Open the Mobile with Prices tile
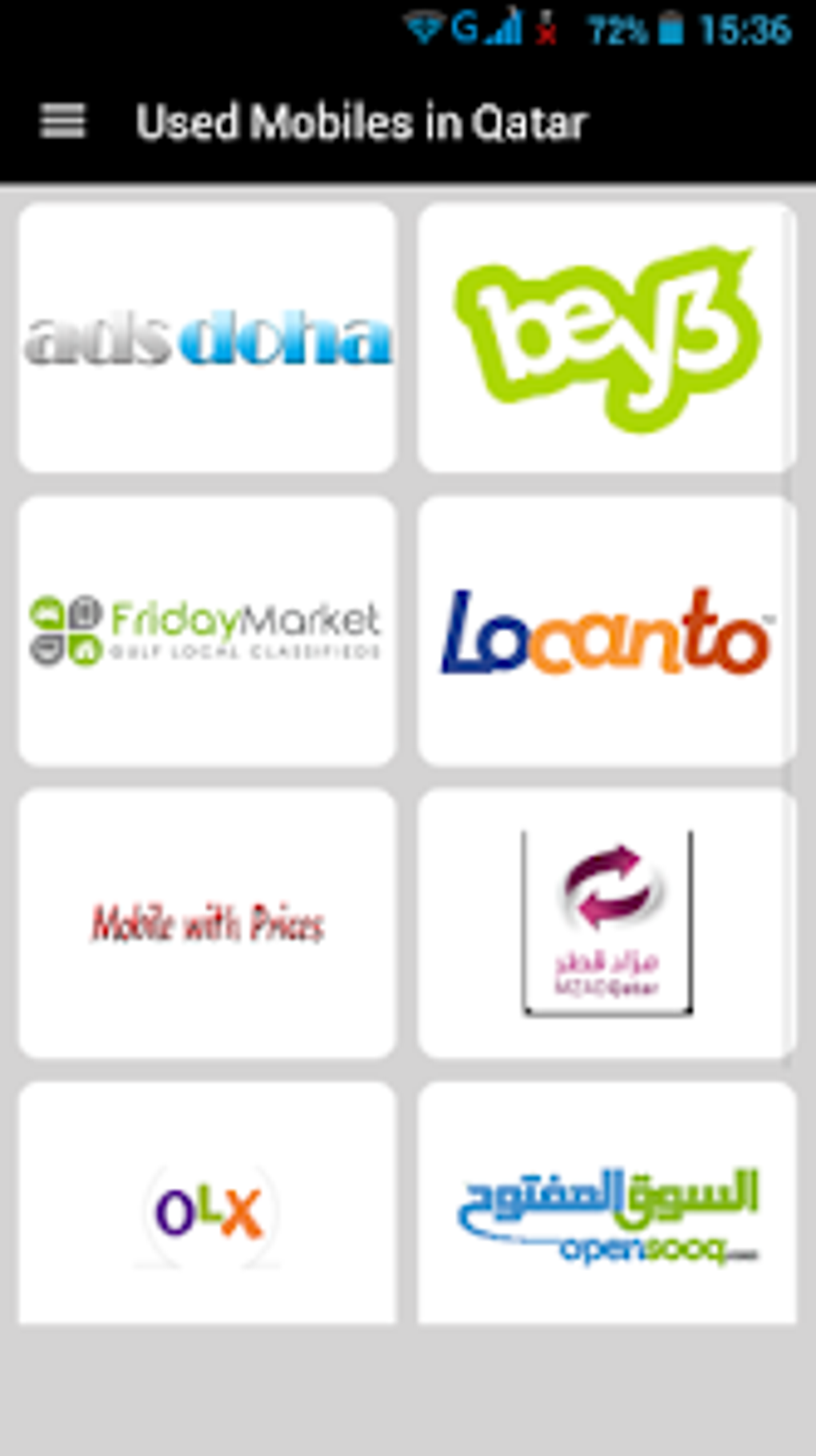Image resolution: width=816 pixels, height=1456 pixels. point(208,925)
